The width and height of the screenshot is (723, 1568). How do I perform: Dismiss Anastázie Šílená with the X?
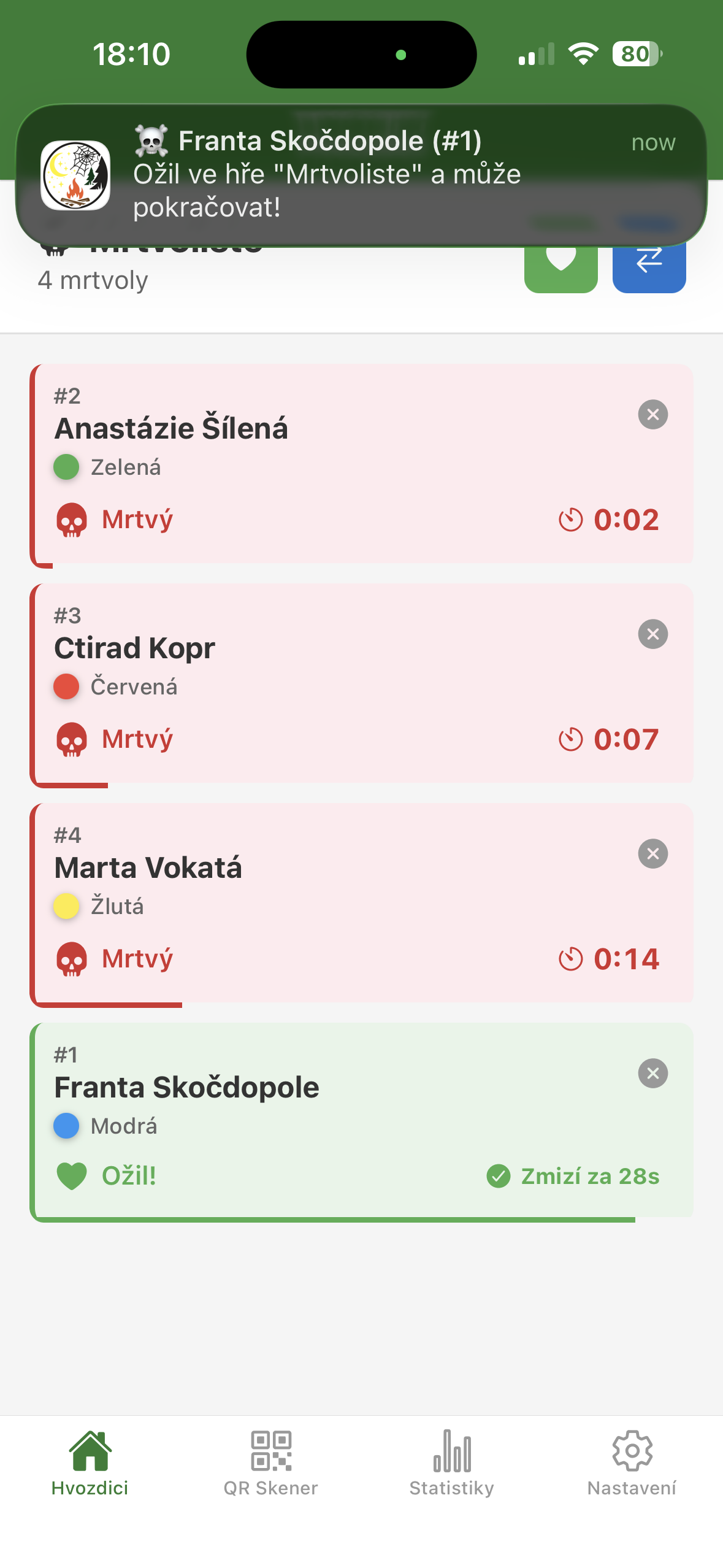click(652, 415)
